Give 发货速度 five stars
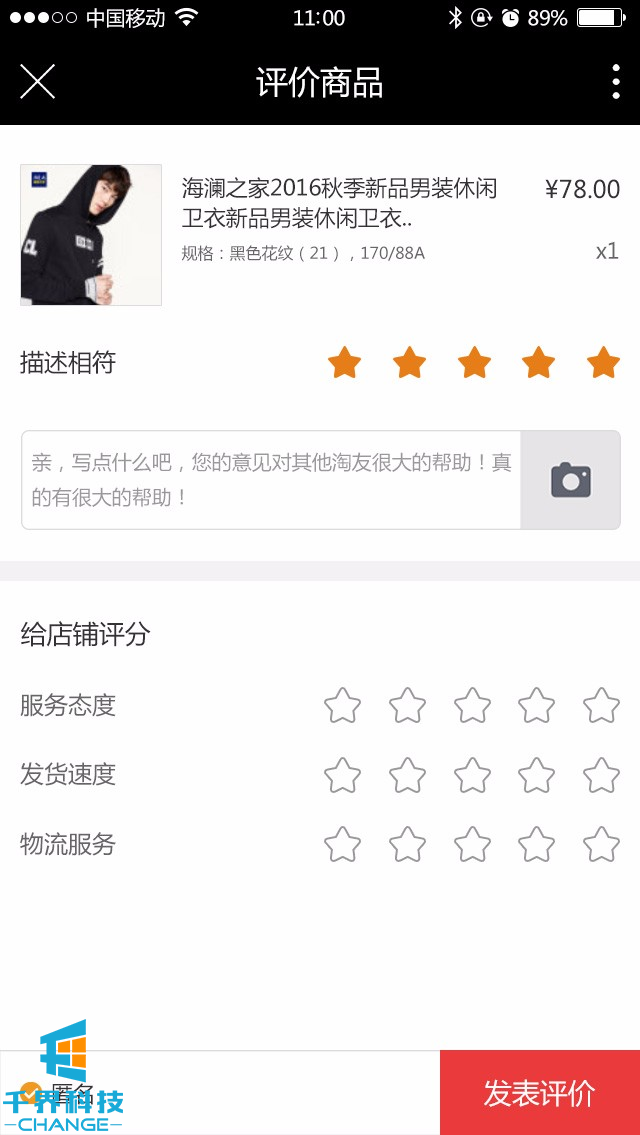 point(602,775)
